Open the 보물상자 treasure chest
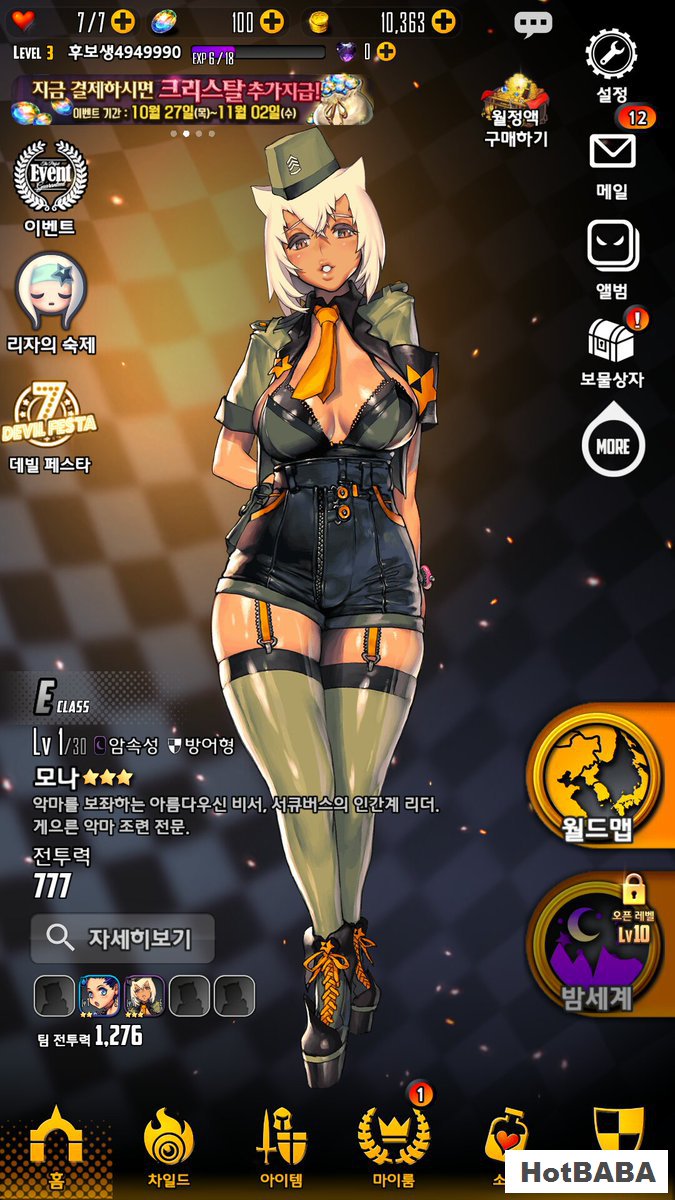Screen dimensions: 675x1200 (x=612, y=342)
